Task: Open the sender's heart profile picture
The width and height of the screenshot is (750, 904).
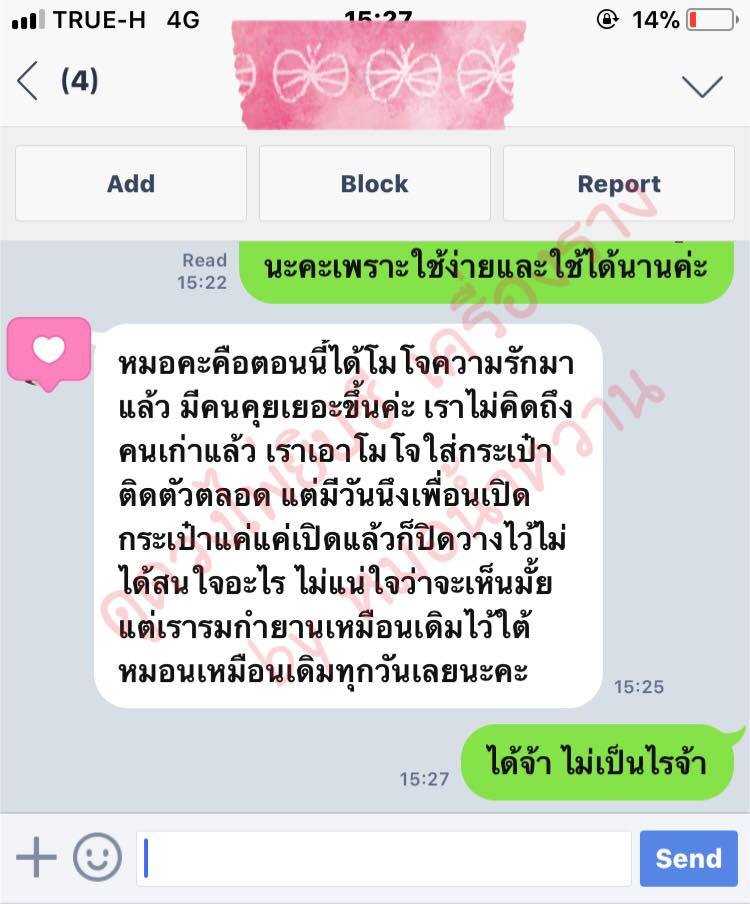Action: pyautogui.click(x=49, y=350)
